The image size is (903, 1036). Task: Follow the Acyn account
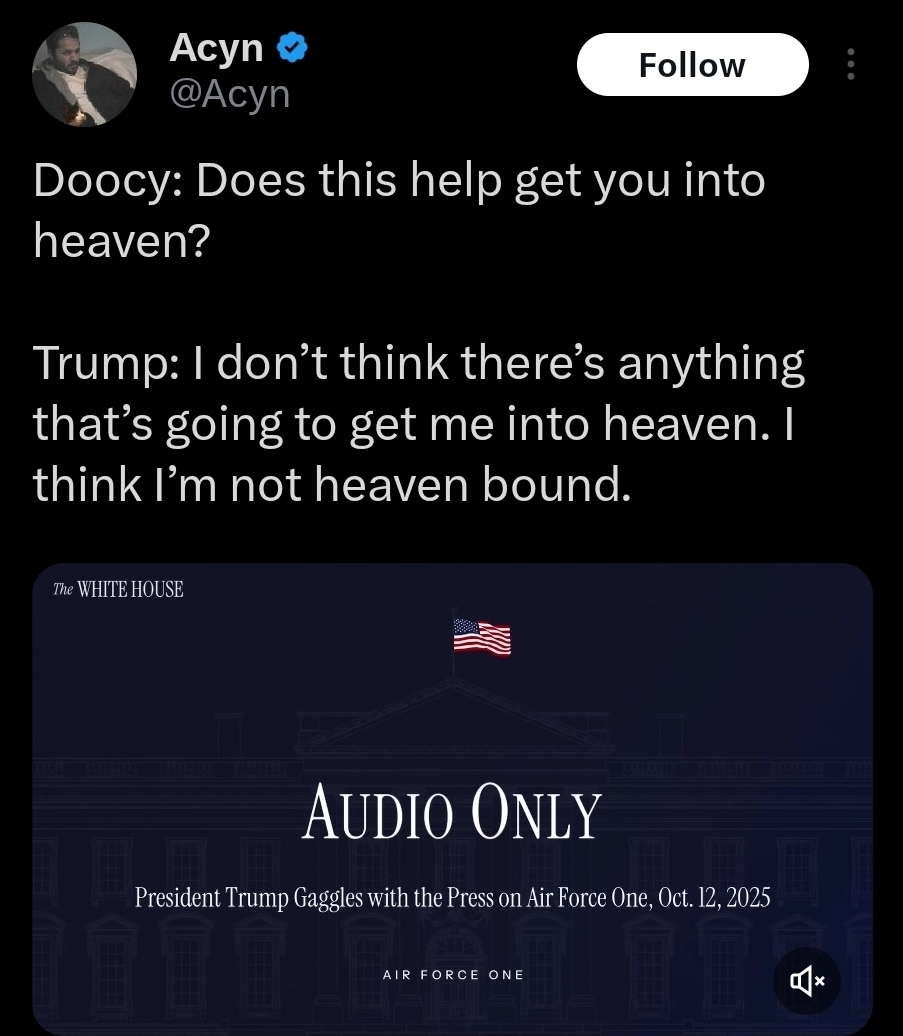point(692,65)
